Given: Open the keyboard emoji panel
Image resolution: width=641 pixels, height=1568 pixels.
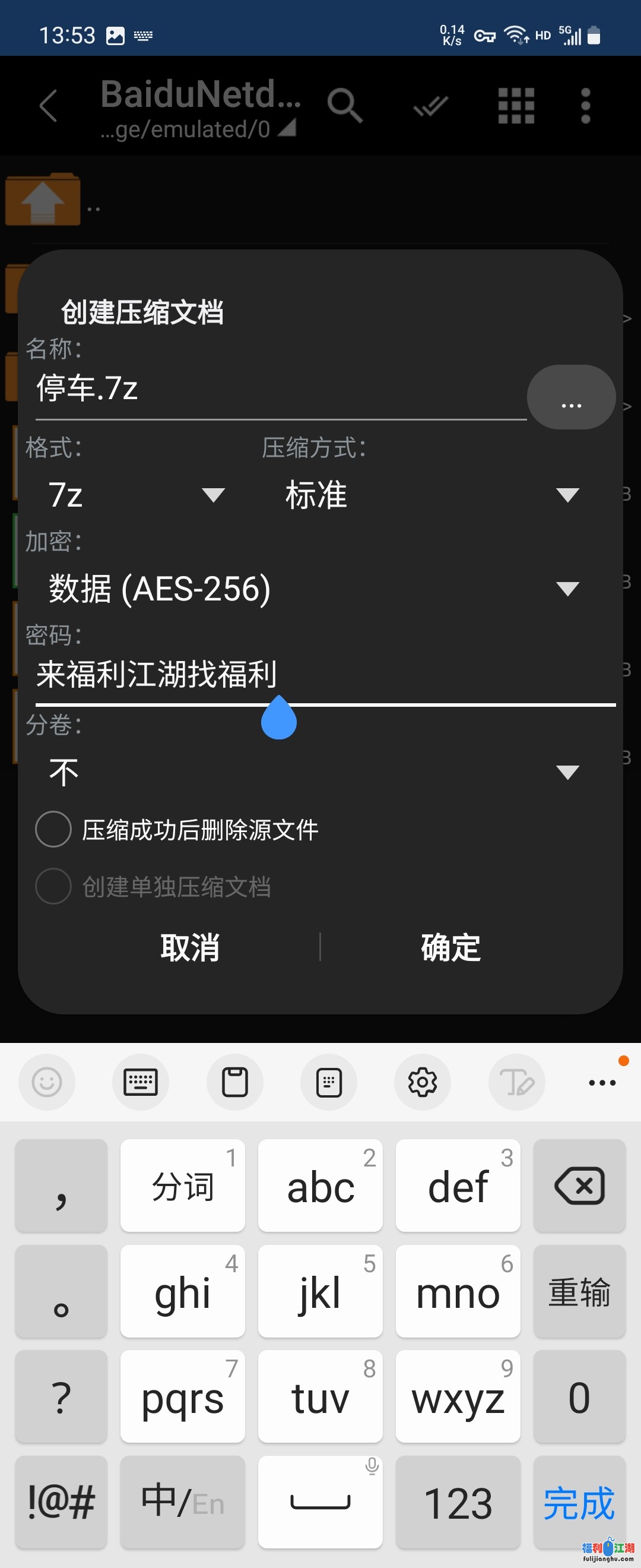Looking at the screenshot, I should click(47, 1082).
